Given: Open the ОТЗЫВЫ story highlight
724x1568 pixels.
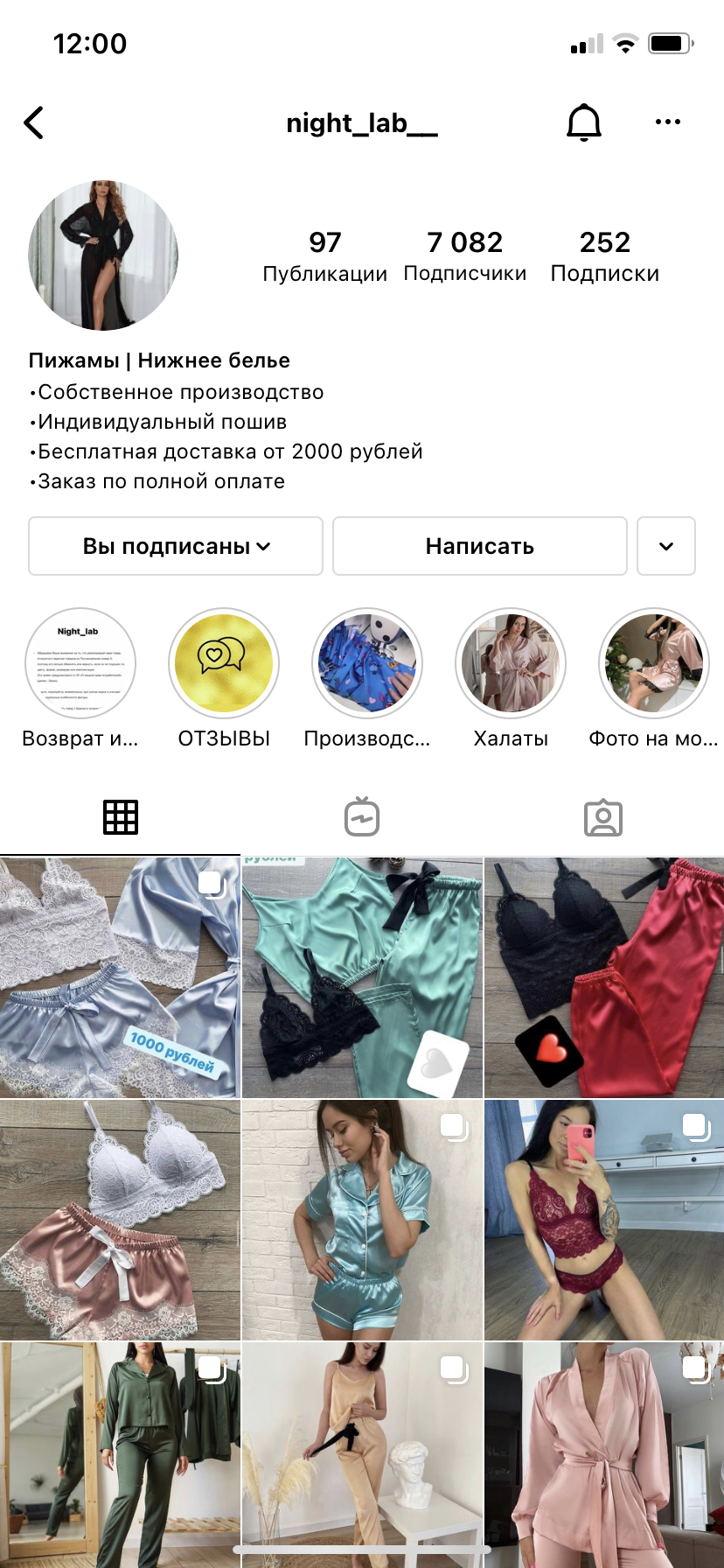Looking at the screenshot, I should pyautogui.click(x=224, y=664).
